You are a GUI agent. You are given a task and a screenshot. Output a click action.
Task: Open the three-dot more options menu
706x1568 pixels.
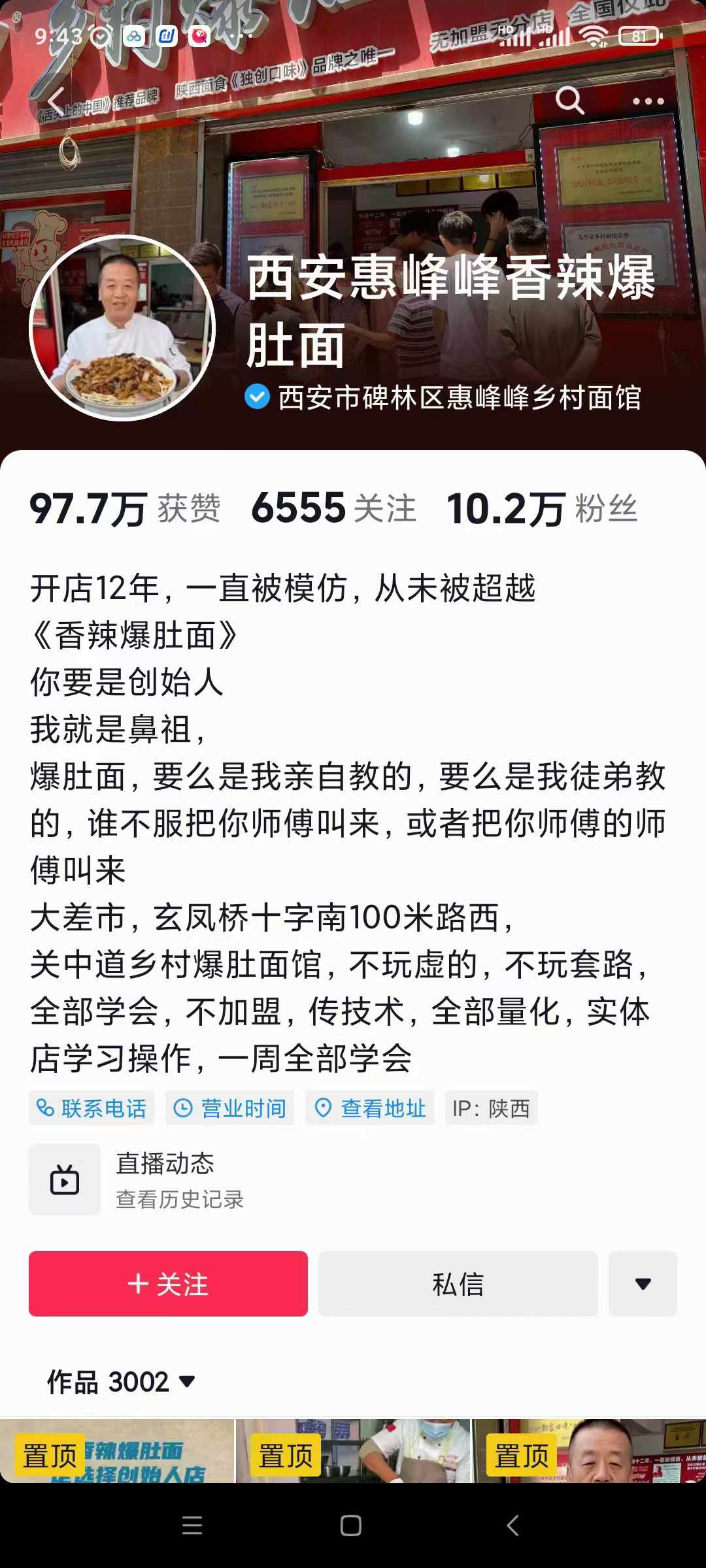647,101
